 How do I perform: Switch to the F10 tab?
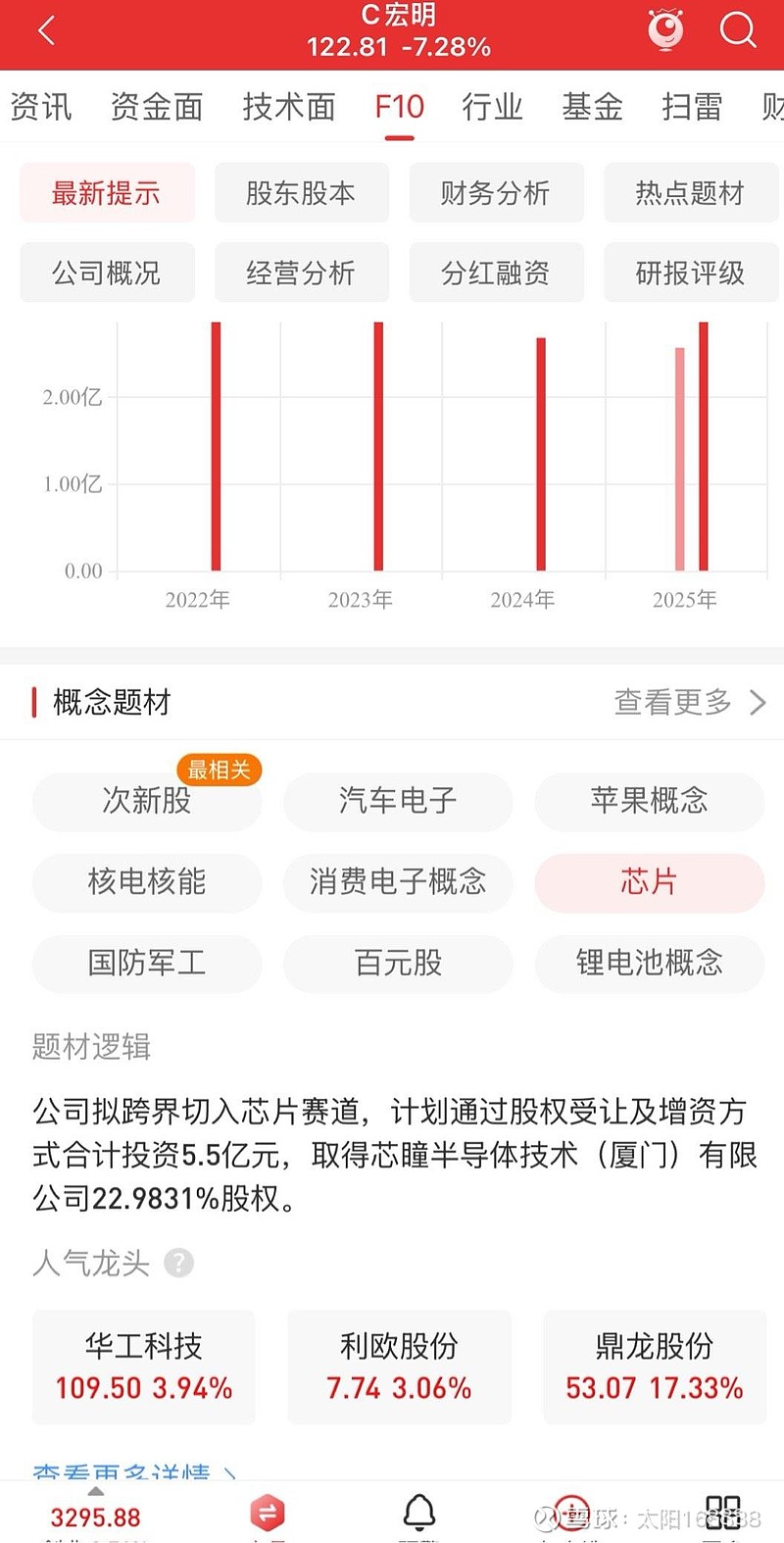click(398, 107)
